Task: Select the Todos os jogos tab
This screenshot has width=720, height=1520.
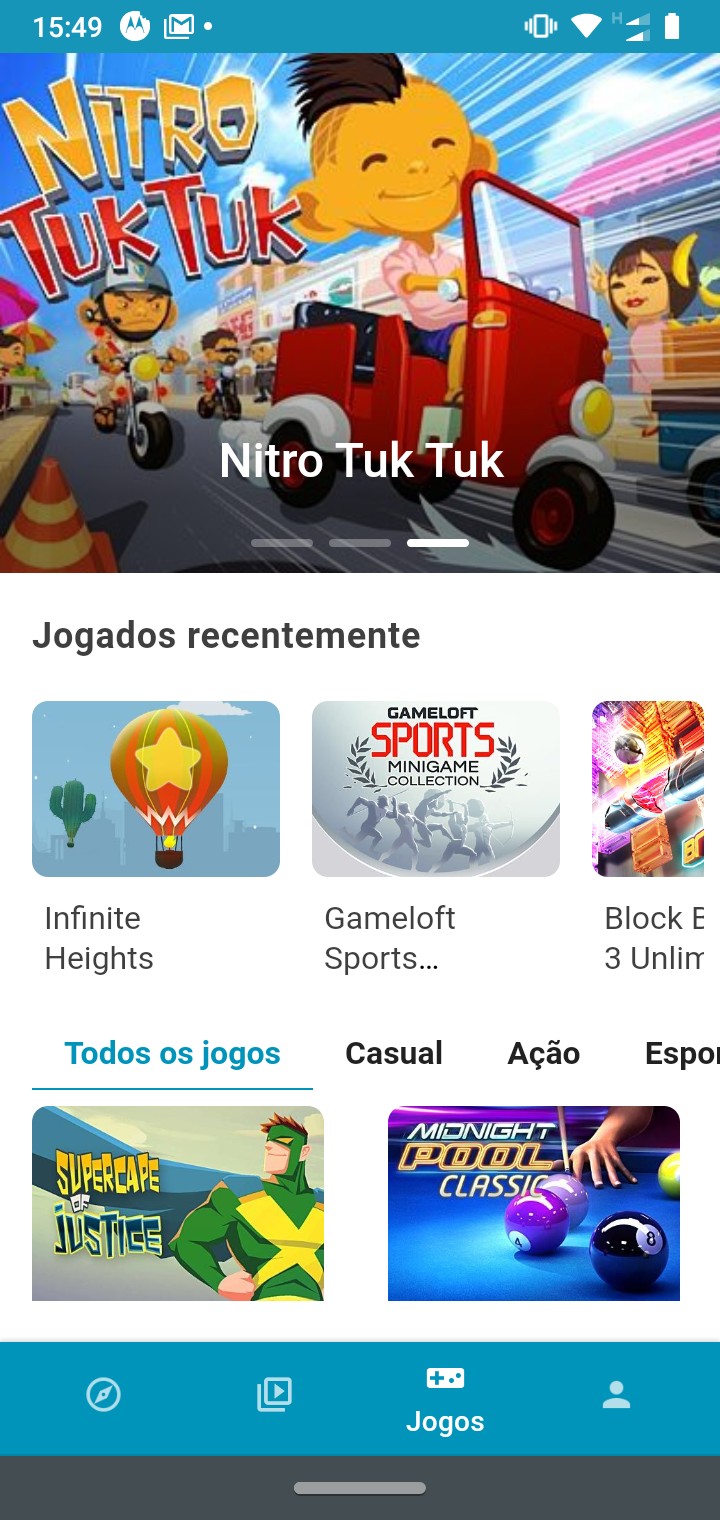Action: [172, 1053]
